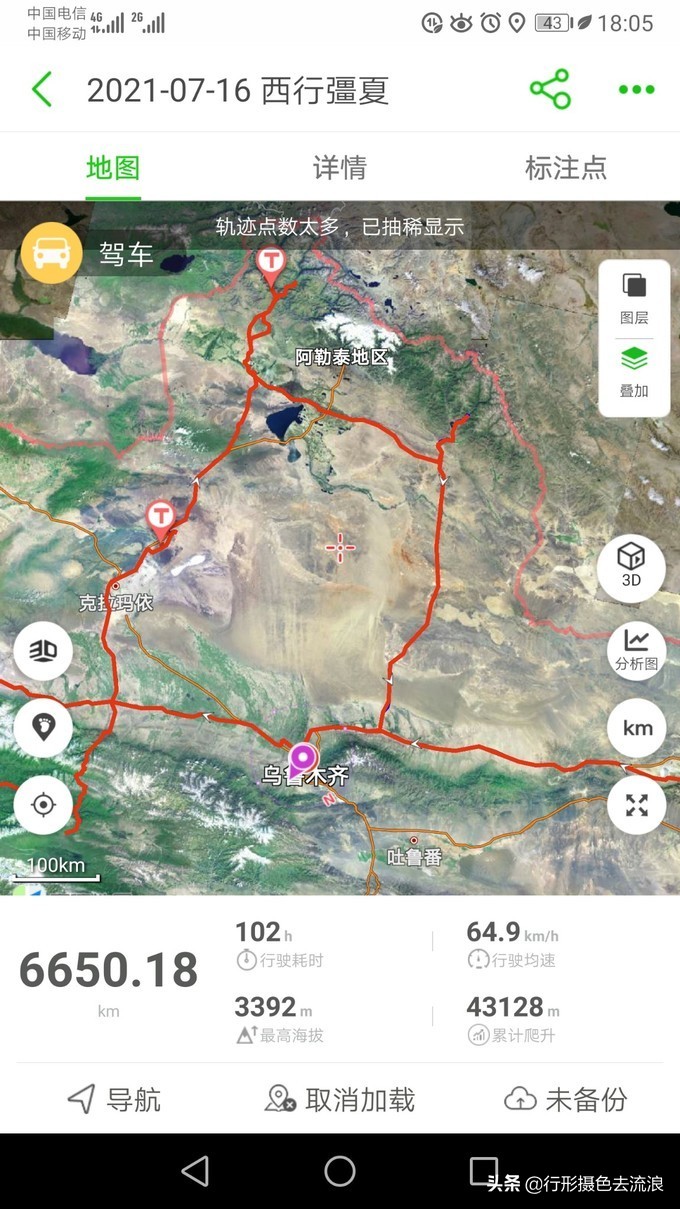Expand the map to fullscreen

point(637,805)
